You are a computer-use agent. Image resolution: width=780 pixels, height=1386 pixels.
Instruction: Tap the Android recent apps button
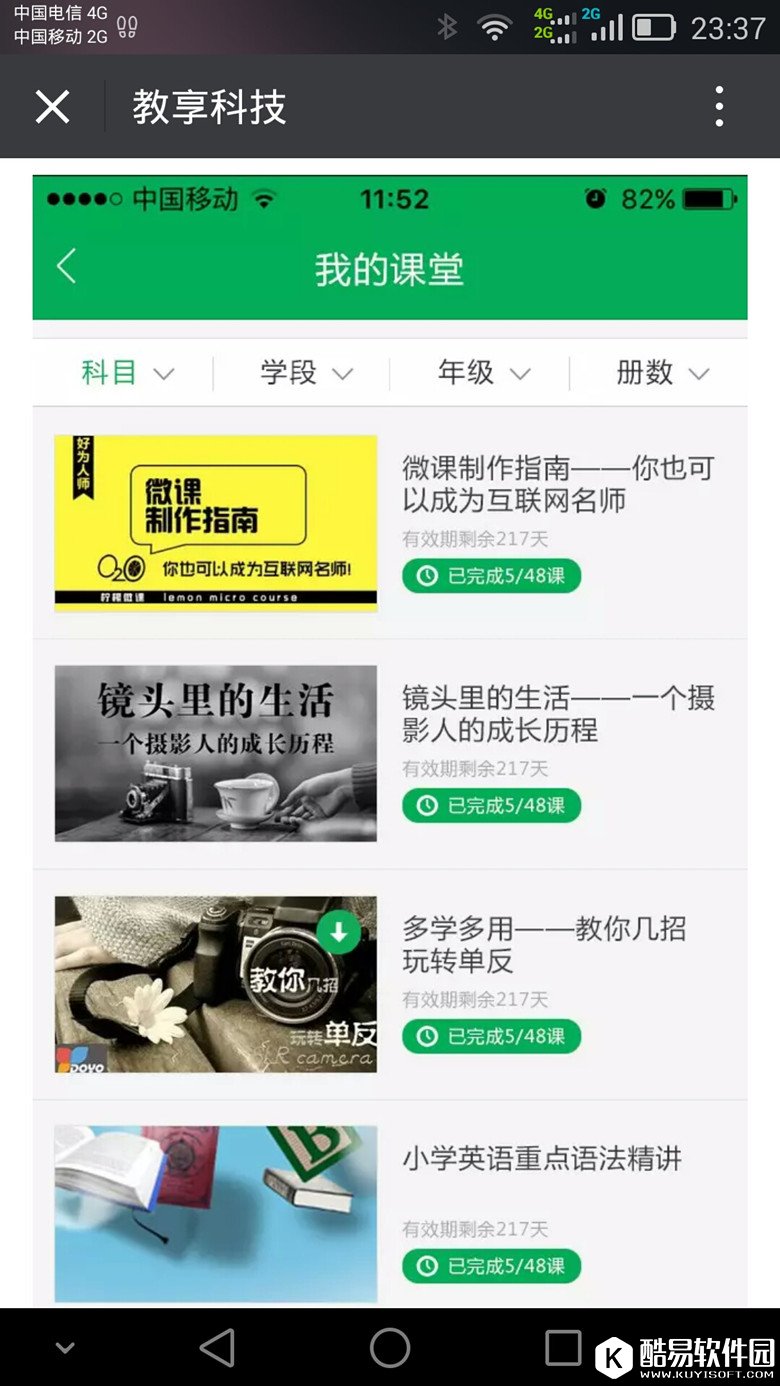(564, 1347)
